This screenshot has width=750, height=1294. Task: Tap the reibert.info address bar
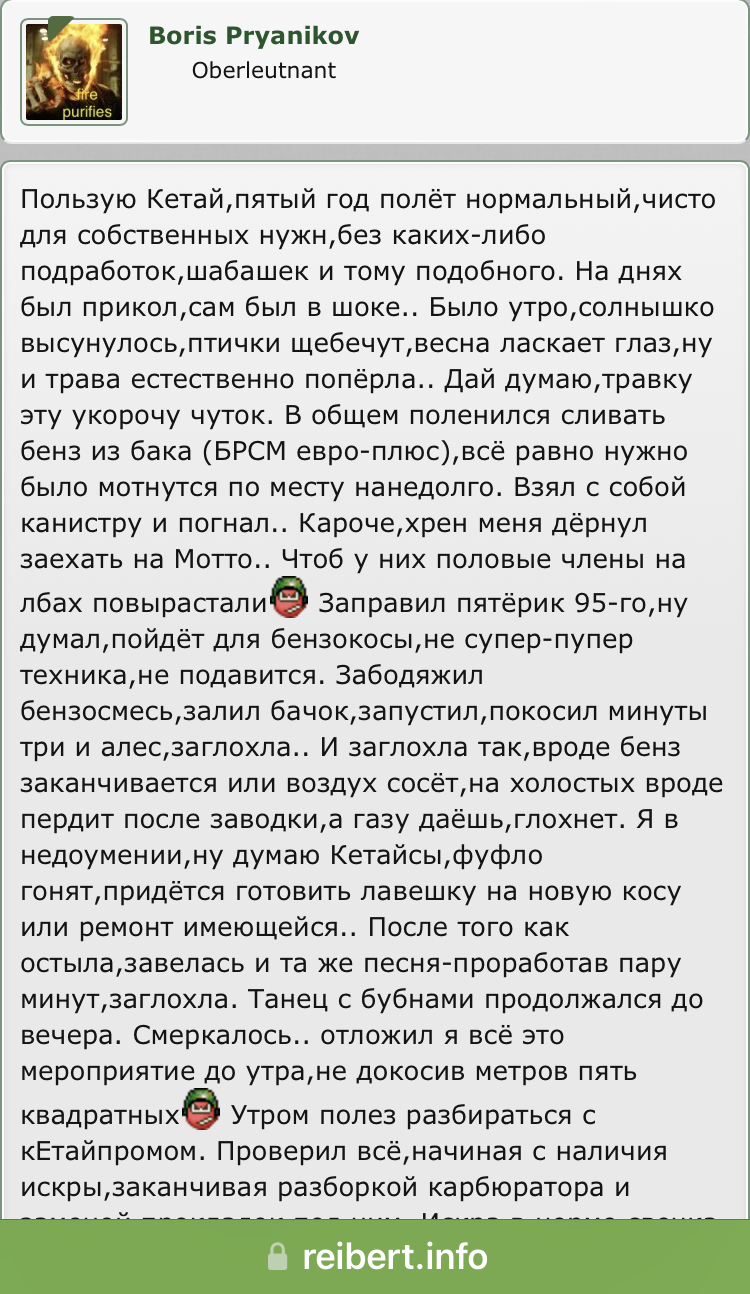pos(376,1255)
